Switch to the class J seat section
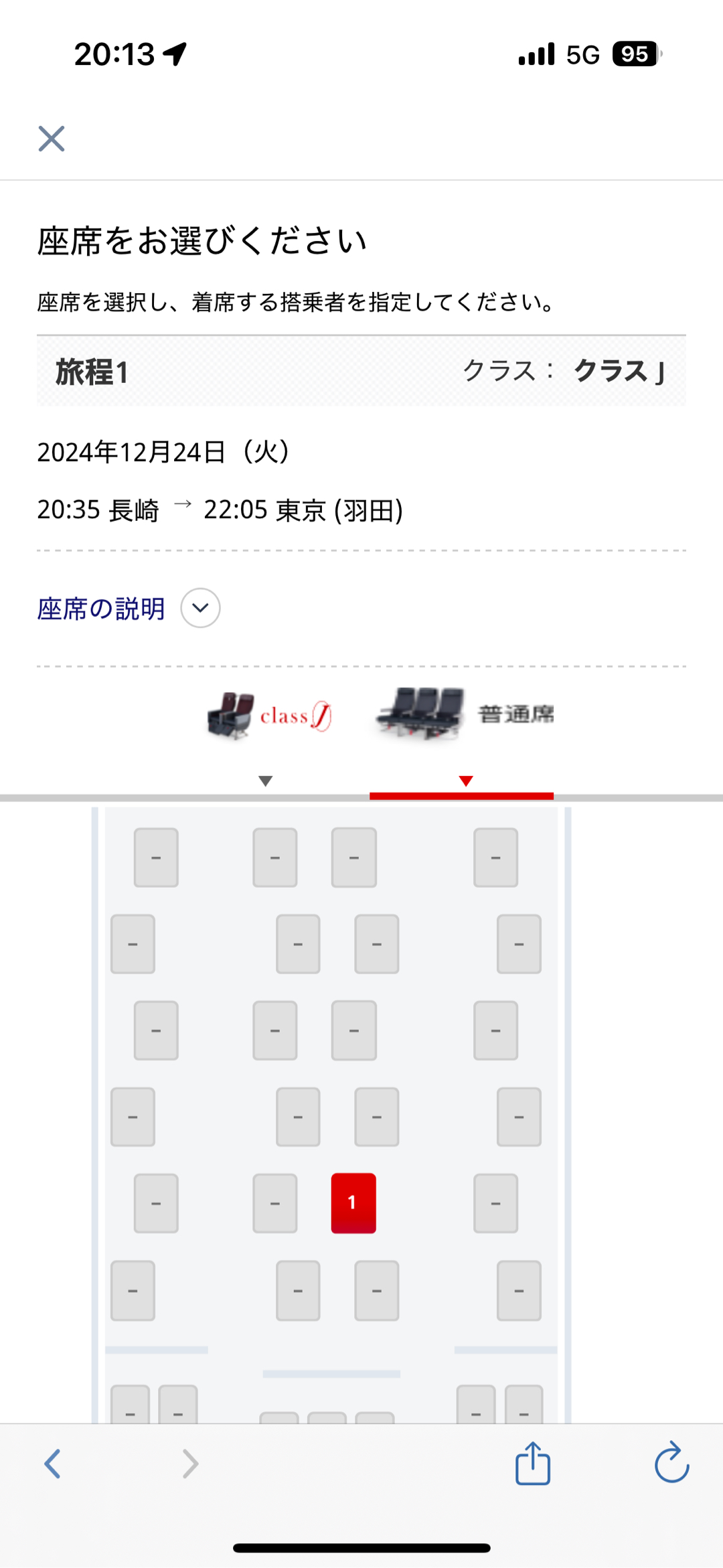Viewport: 723px width, 1568px height. click(269, 718)
